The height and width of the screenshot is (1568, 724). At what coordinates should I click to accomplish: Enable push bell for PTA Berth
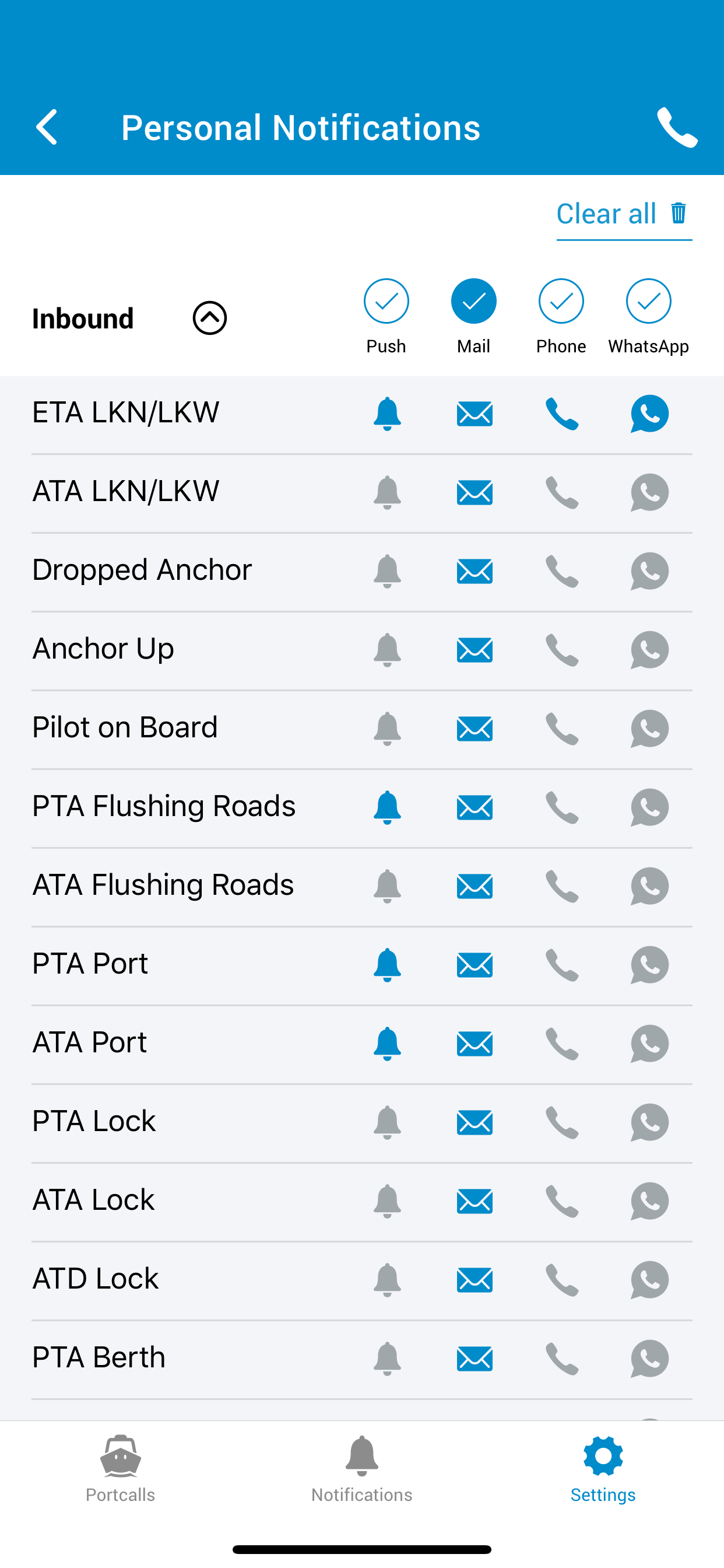[x=387, y=1359]
